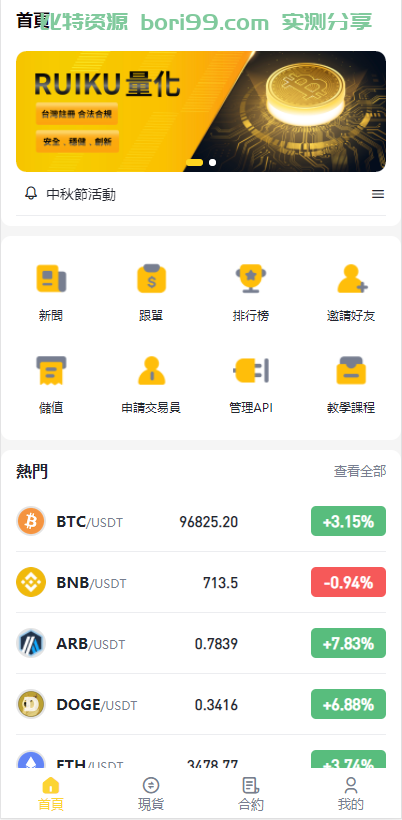Open 管理API settings

tap(251, 384)
